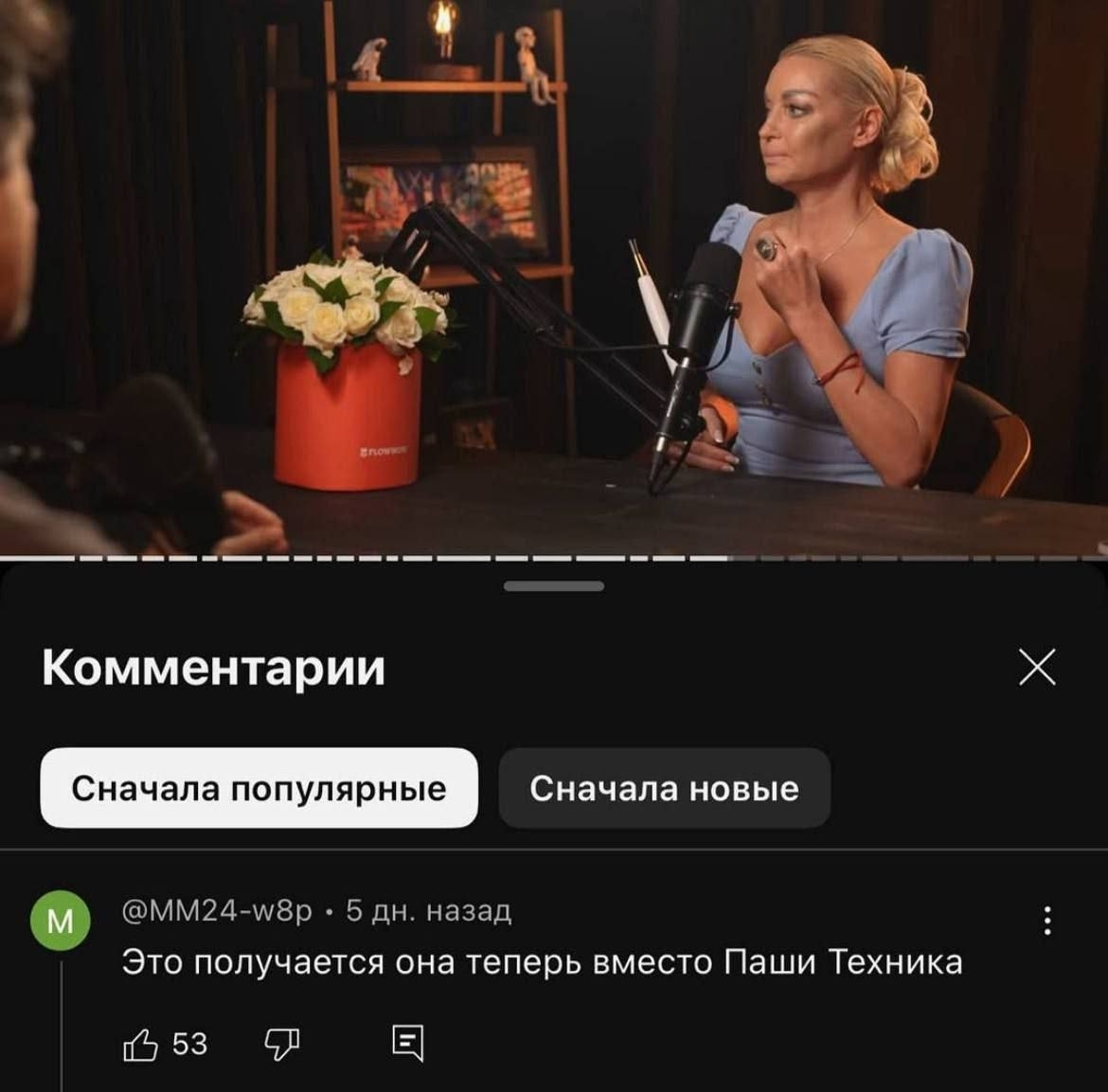This screenshot has width=1108, height=1092.
Task: Close the Комментарии panel
Action: [1037, 667]
